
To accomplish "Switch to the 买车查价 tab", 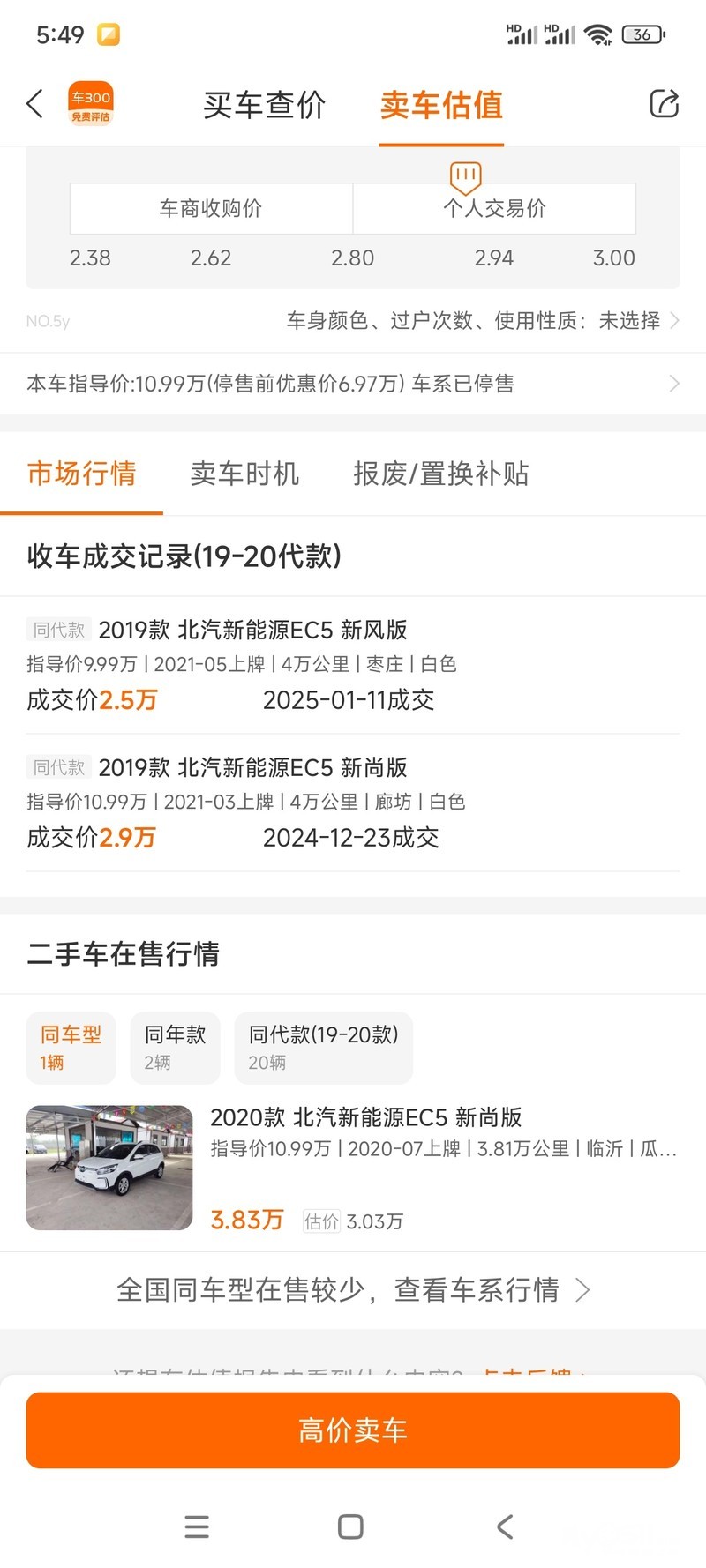I will pyautogui.click(x=264, y=105).
